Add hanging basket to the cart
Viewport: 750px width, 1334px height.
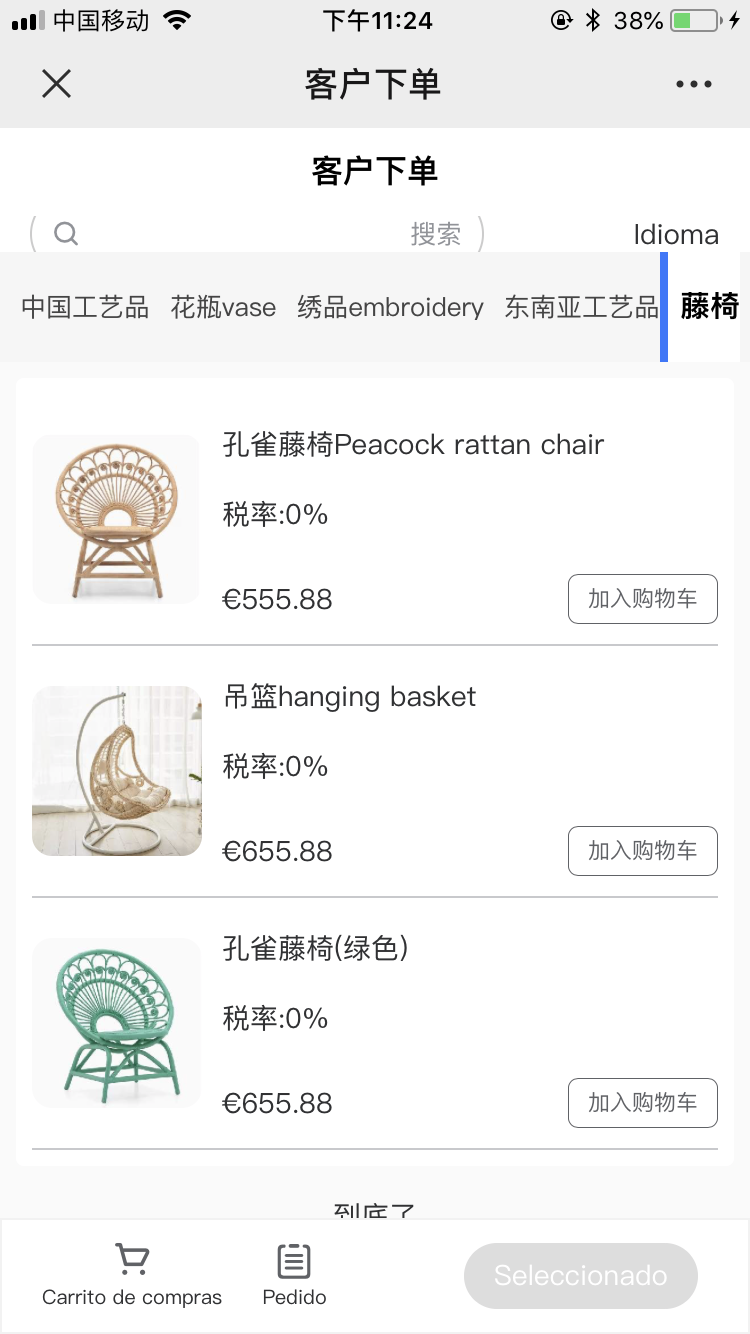642,851
